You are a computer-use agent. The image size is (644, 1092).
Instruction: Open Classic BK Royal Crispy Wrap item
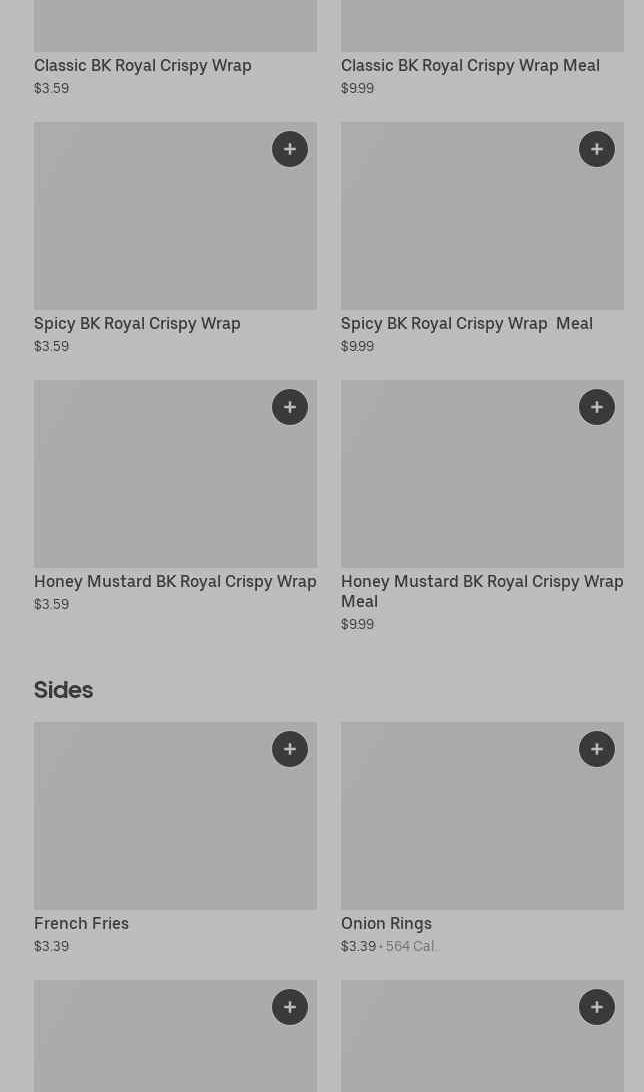[x=143, y=65]
